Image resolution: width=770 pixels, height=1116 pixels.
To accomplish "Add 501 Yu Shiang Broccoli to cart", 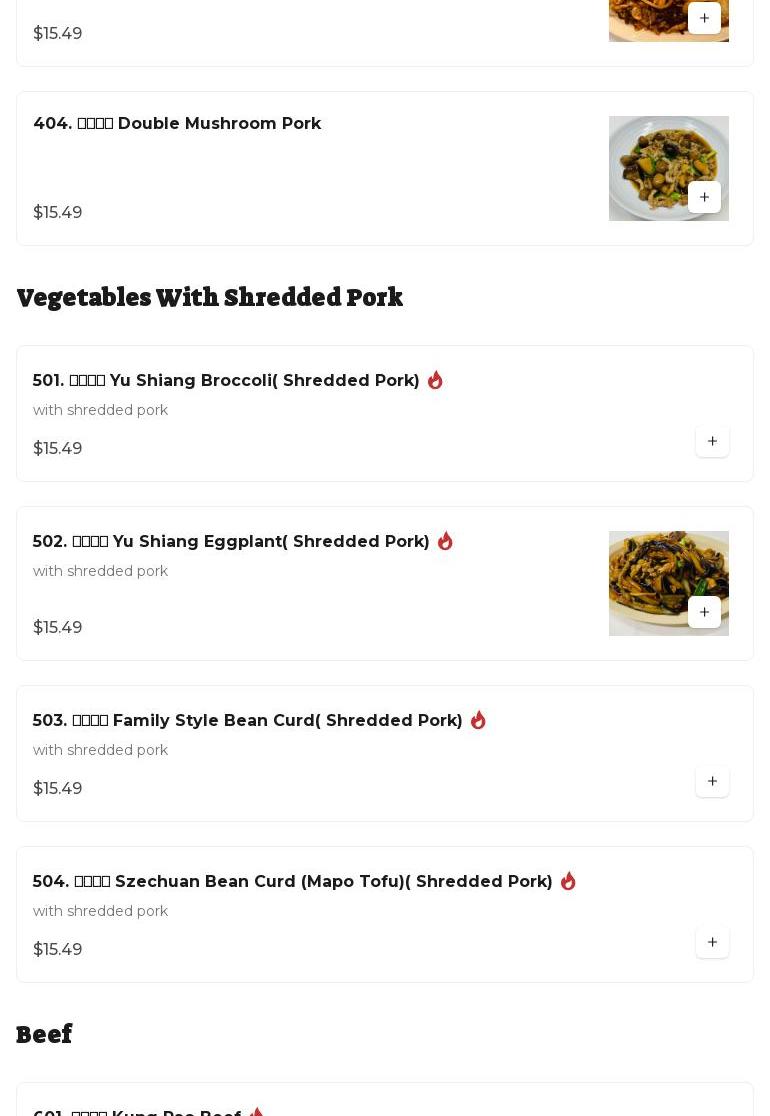I will (x=712, y=441).
